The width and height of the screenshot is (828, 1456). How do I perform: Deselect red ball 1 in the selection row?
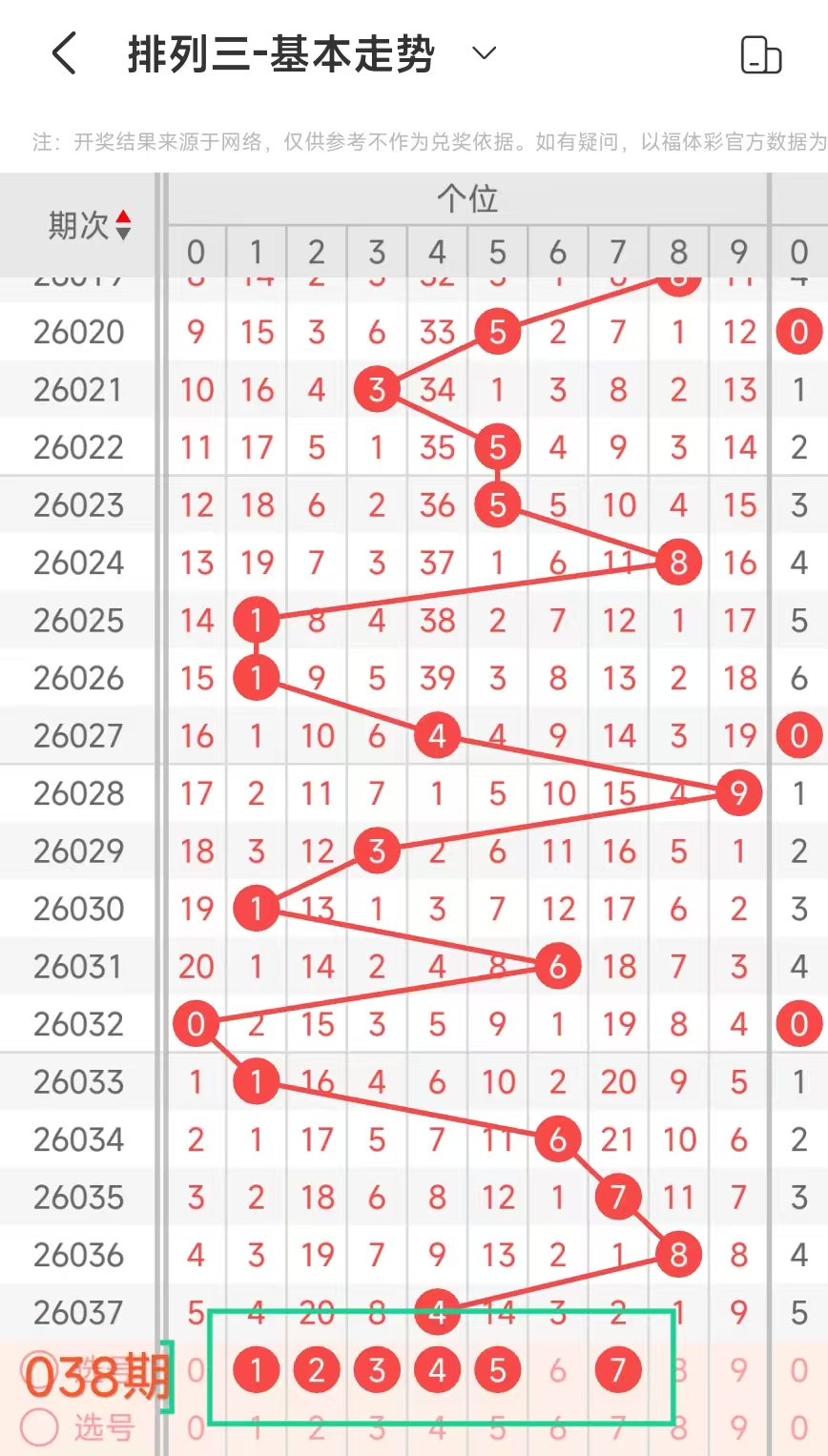[256, 1371]
